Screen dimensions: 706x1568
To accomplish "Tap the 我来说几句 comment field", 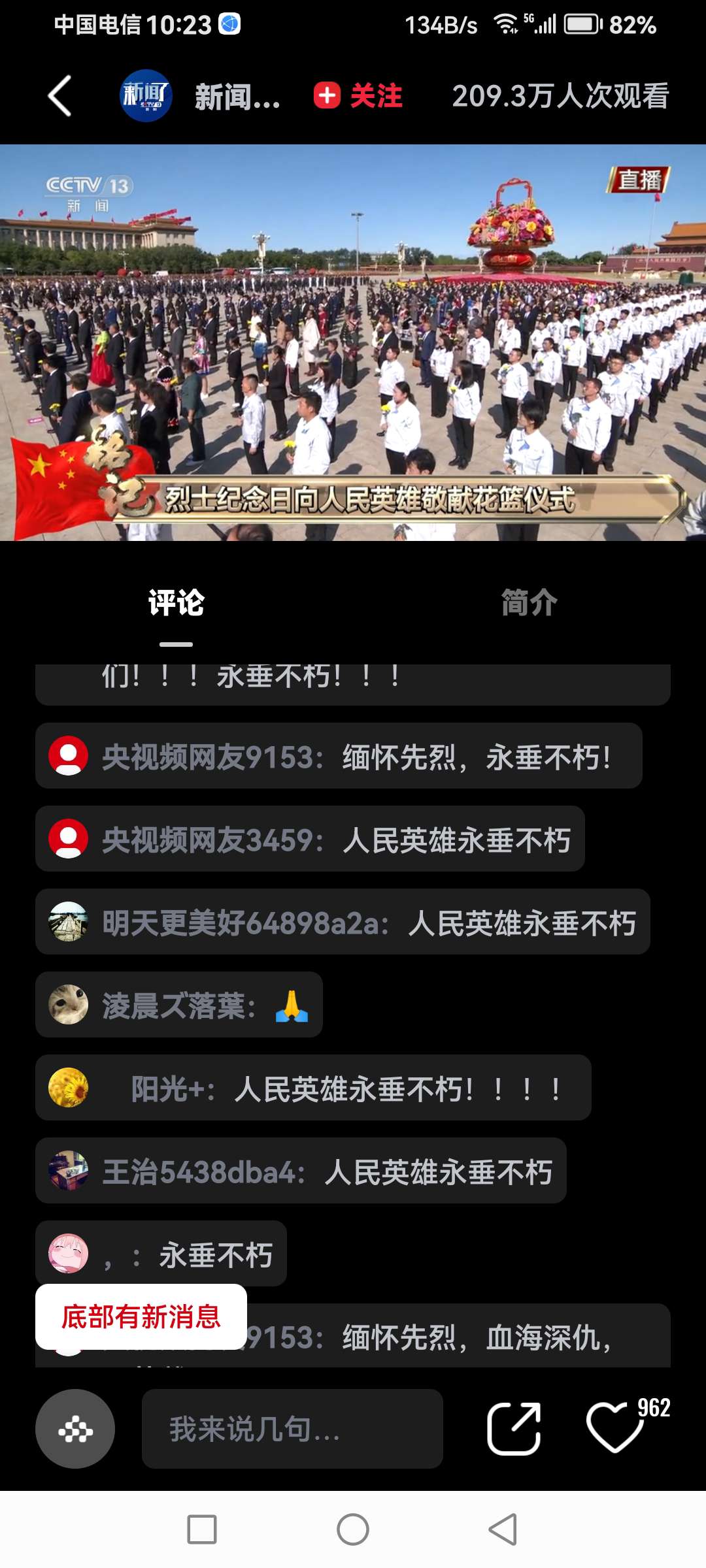I will coord(292,1429).
